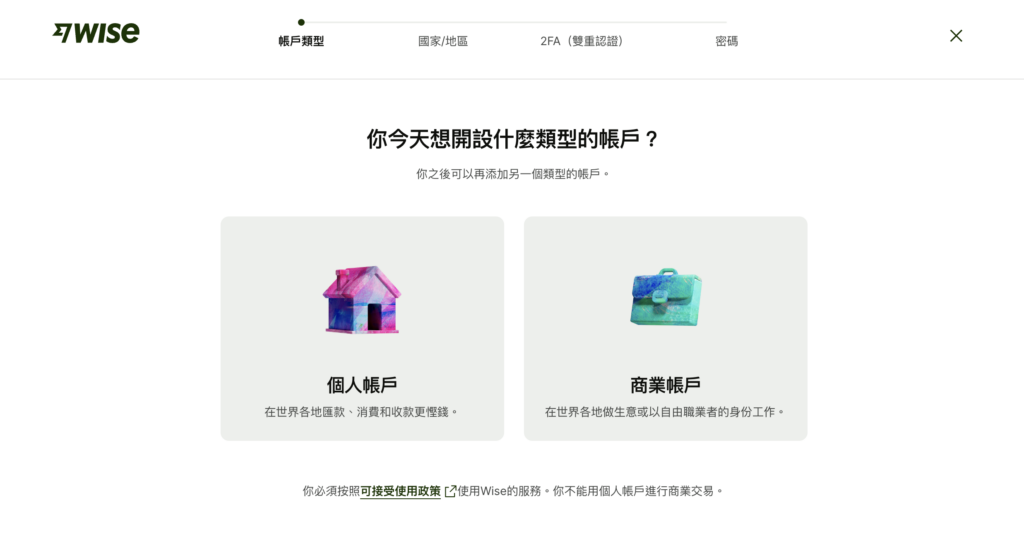Open the 可接受使用政策 link
The image size is (1024, 548).
click(x=401, y=491)
